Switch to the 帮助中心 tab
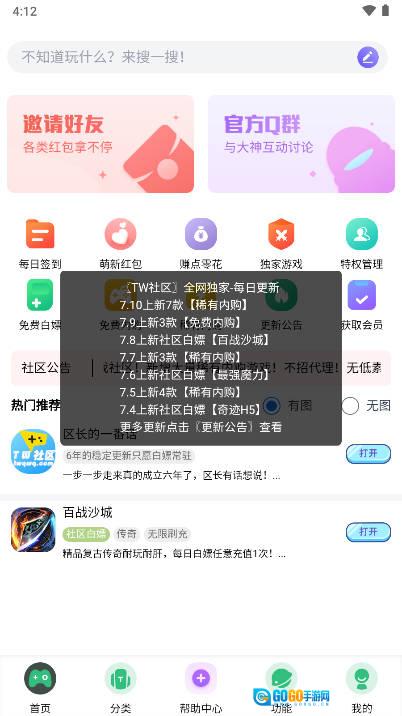This screenshot has width=402, height=716. tap(201, 688)
